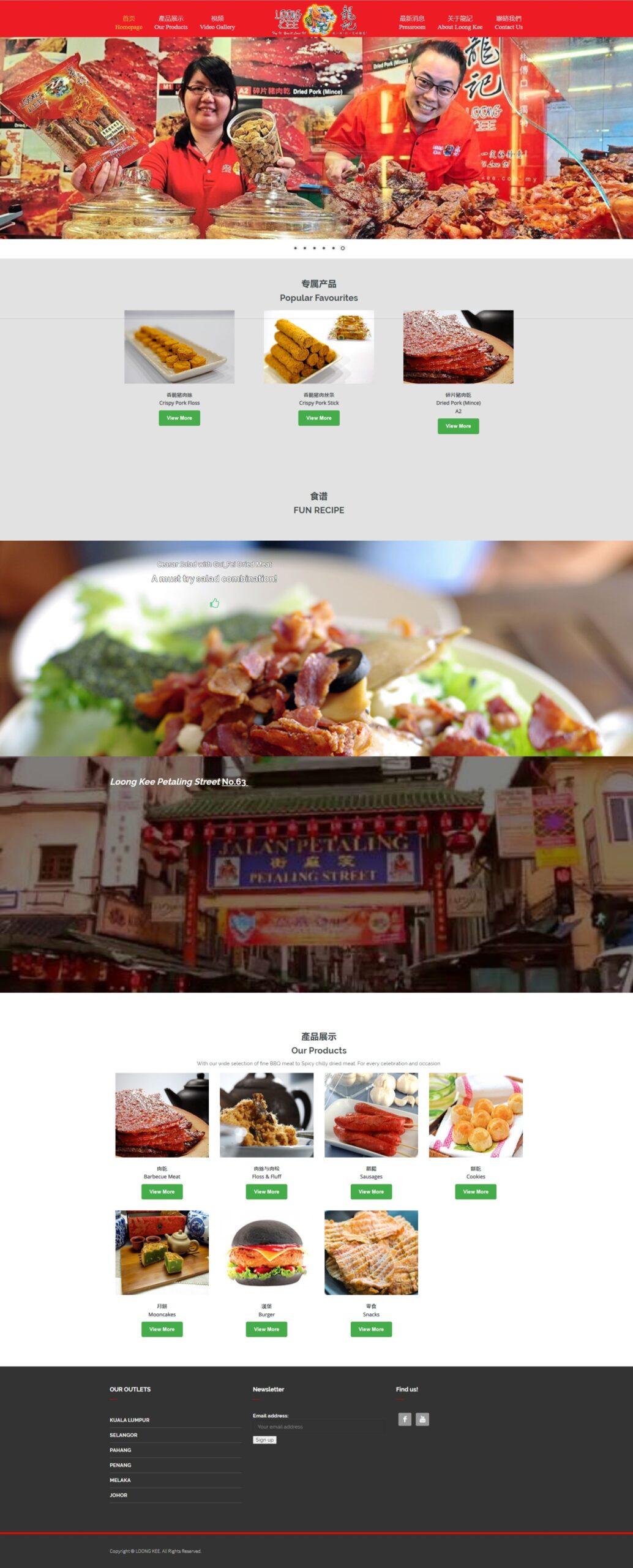Image resolution: width=633 pixels, height=1568 pixels.
Task: Open the Facebook page icon
Action: tap(405, 1419)
